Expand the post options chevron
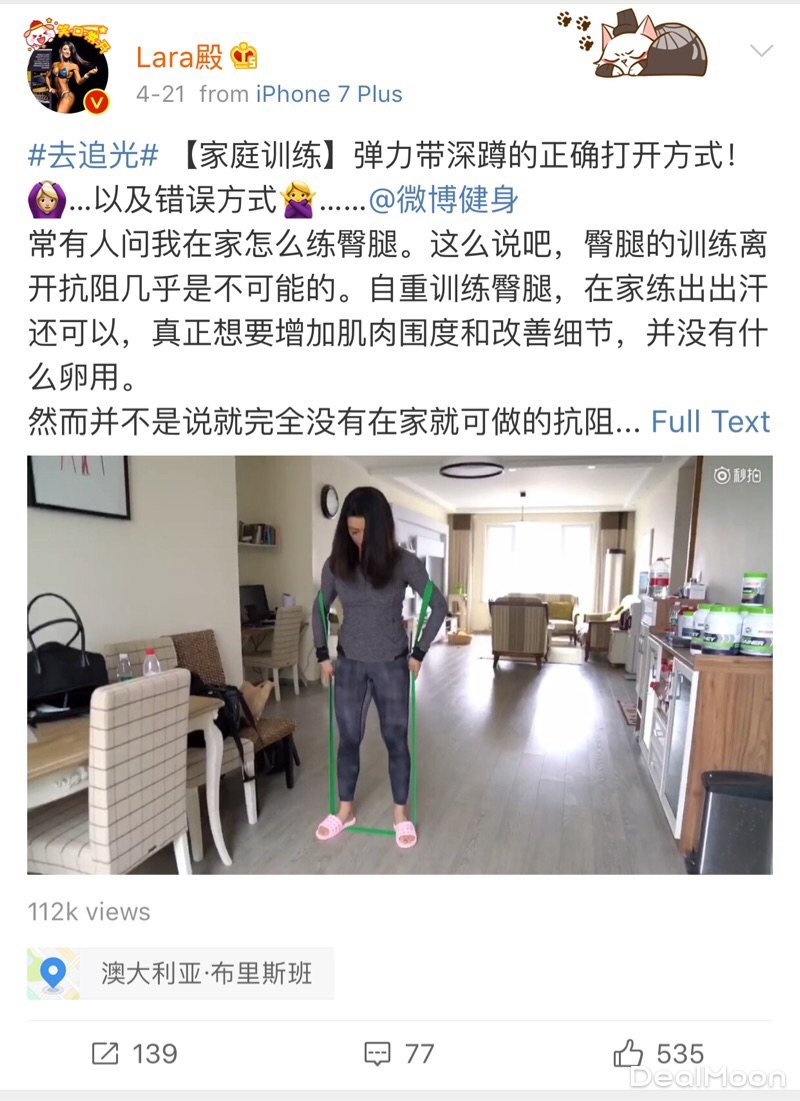Viewport: 800px width, 1101px height. point(762,51)
